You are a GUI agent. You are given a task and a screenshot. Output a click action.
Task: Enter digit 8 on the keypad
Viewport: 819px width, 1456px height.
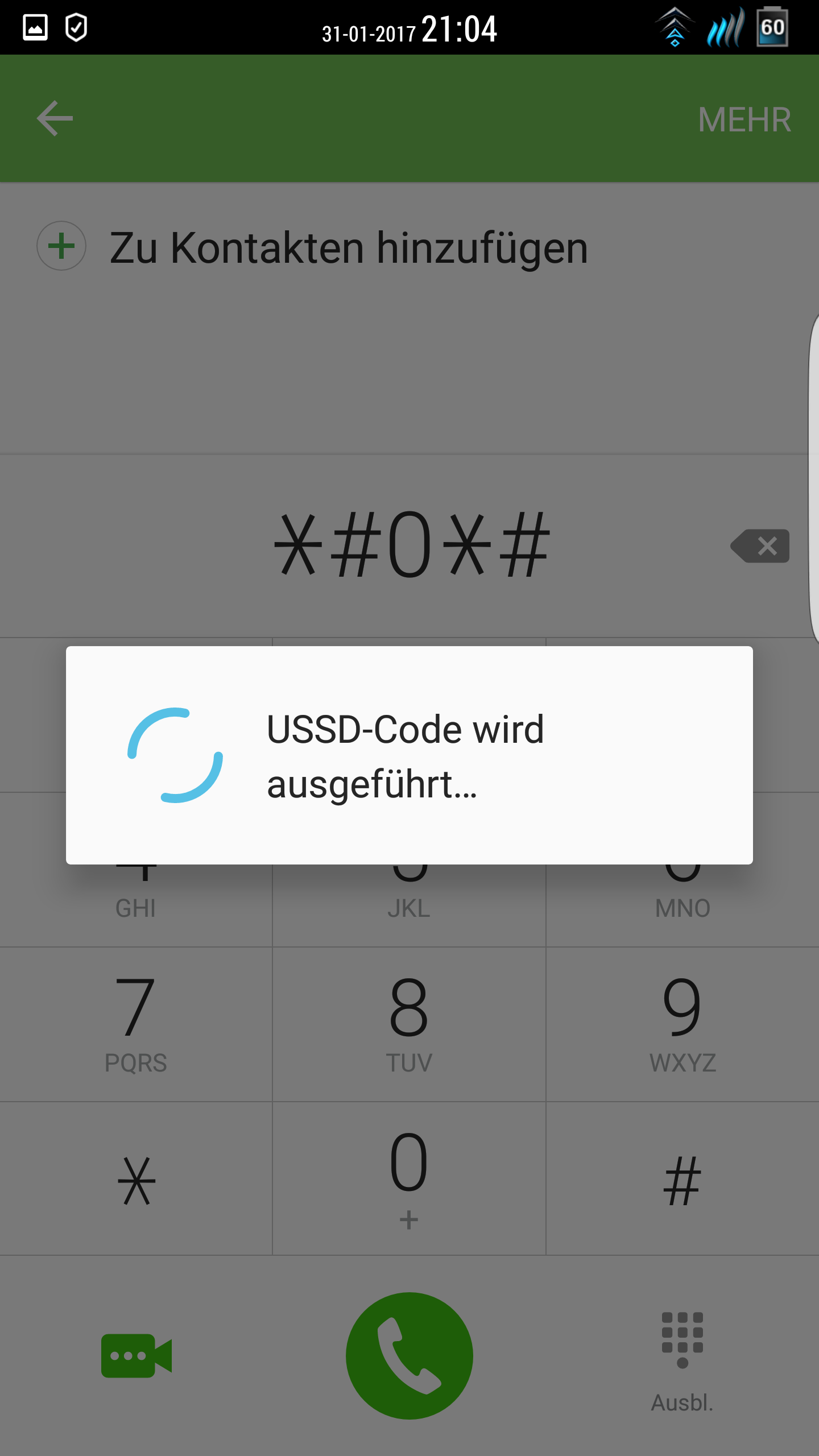pos(409,1024)
